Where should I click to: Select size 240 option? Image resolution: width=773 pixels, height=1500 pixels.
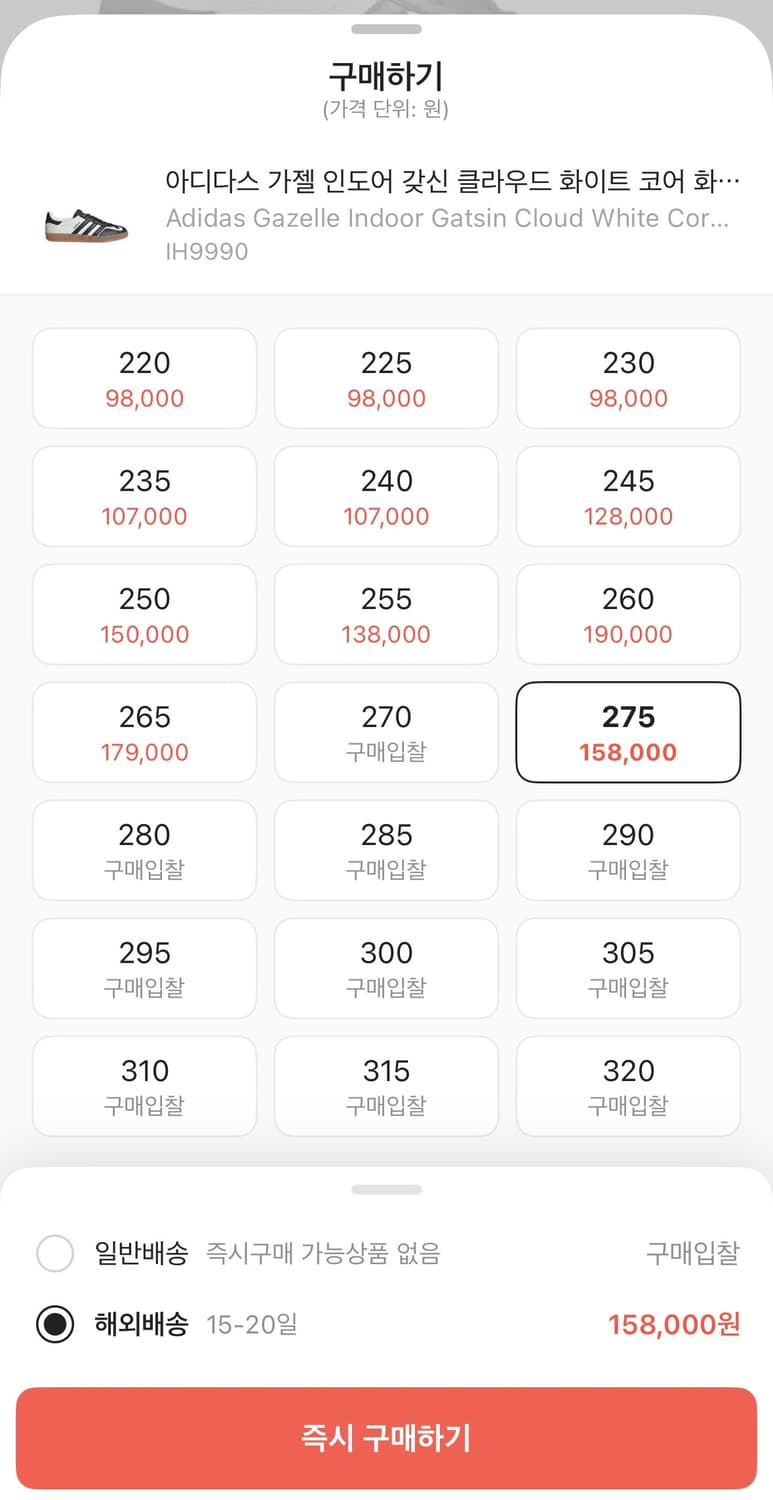point(386,496)
